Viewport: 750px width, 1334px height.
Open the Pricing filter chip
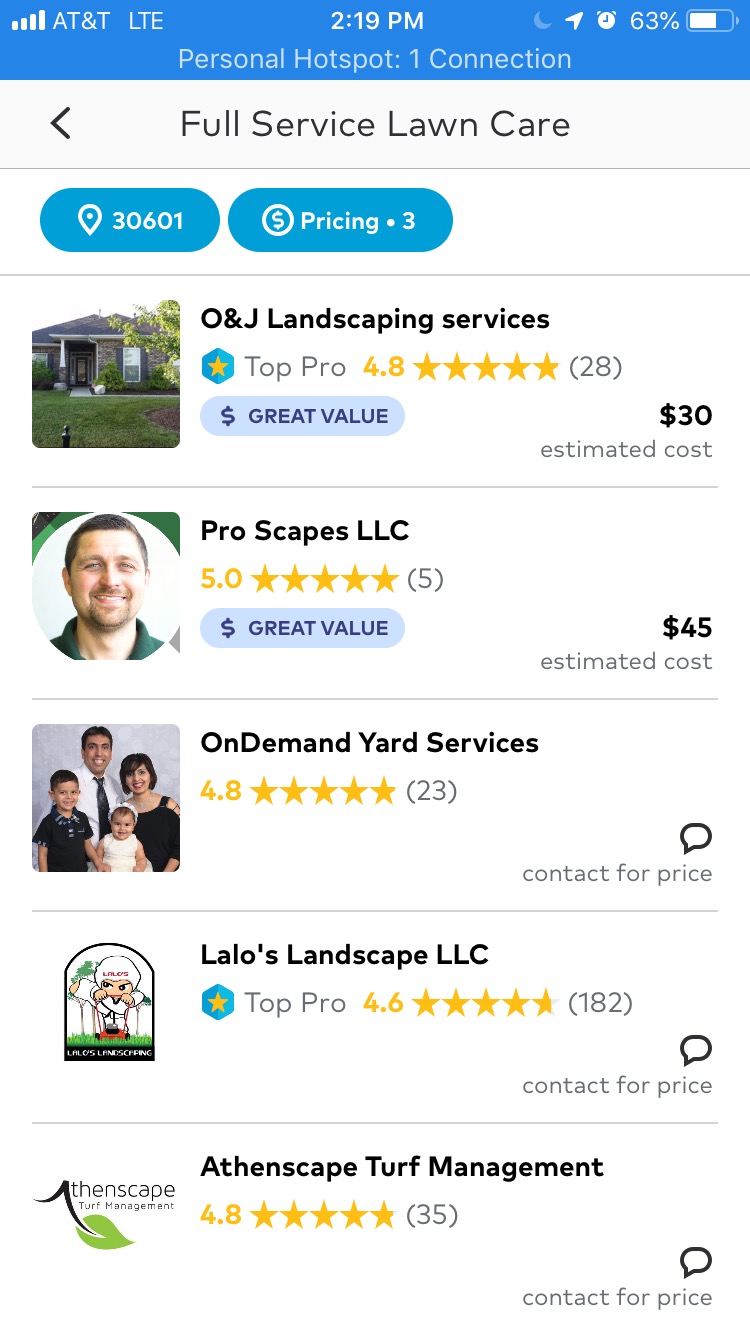pos(340,220)
